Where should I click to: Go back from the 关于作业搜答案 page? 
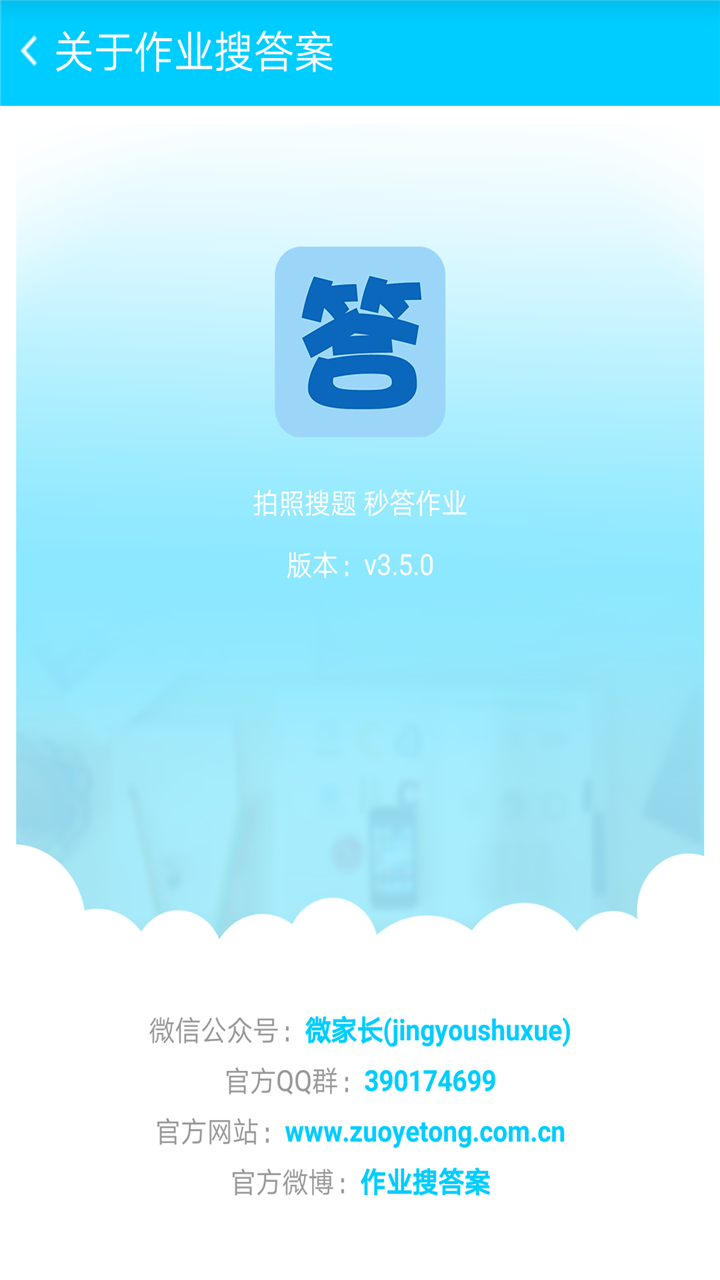pyautogui.click(x=30, y=51)
